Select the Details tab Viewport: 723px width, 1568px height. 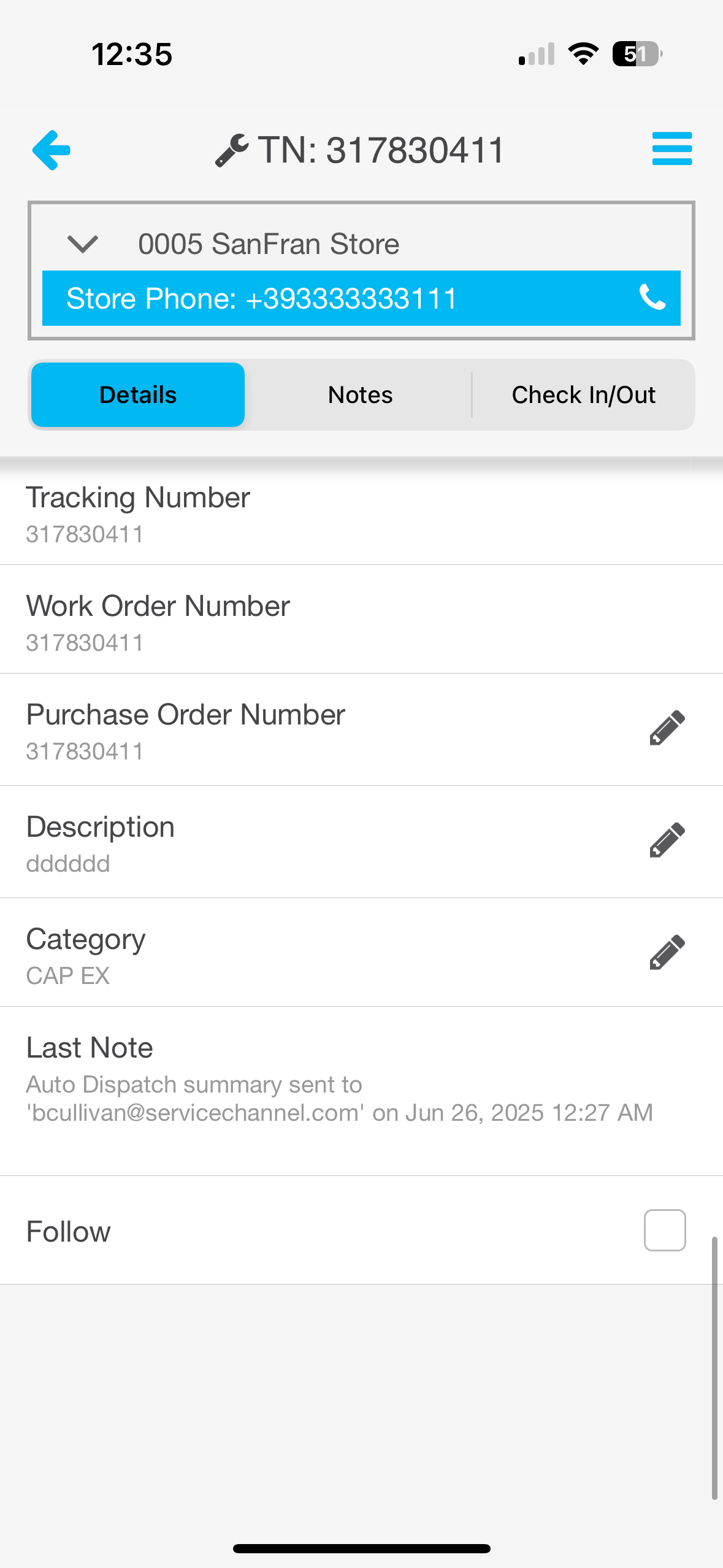coord(138,394)
